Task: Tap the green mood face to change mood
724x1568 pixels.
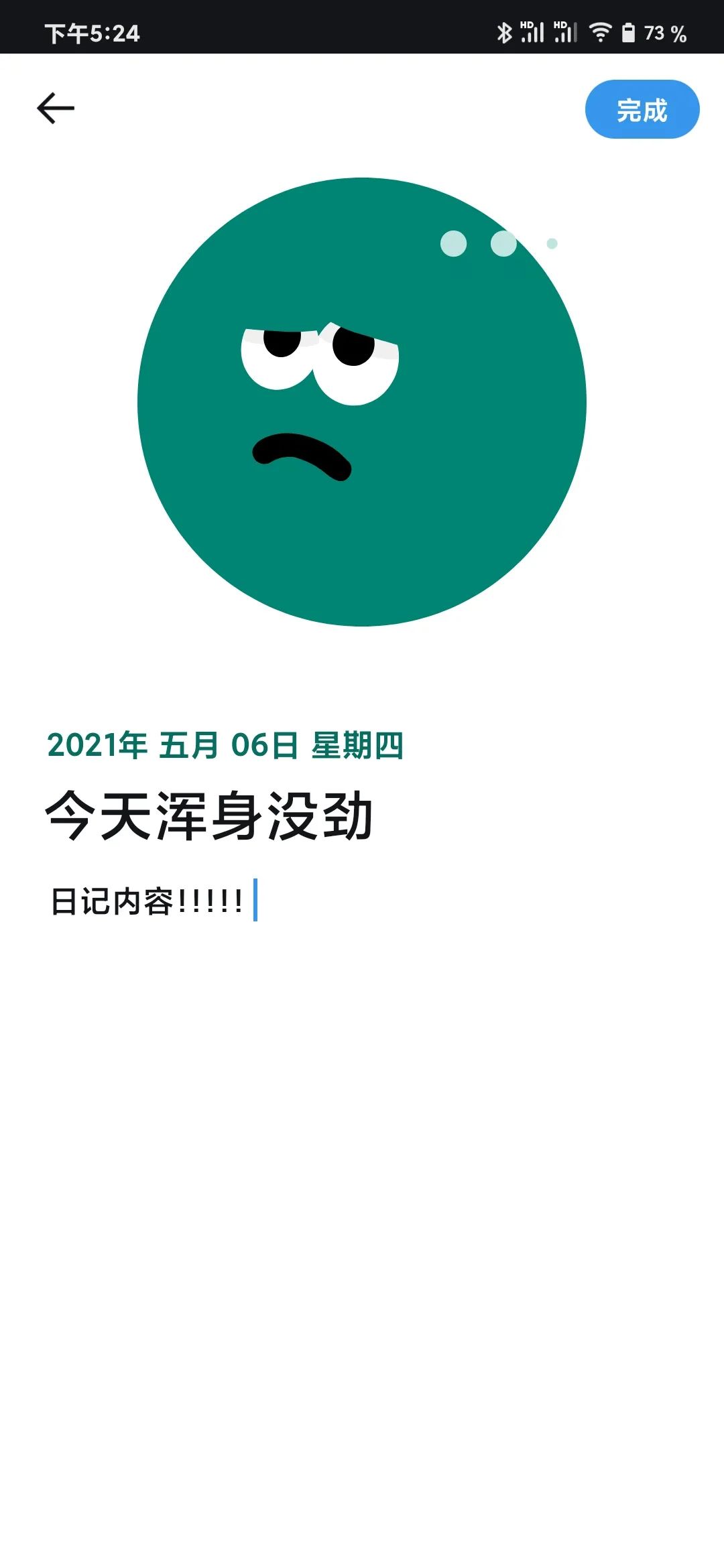Action: pyautogui.click(x=362, y=402)
